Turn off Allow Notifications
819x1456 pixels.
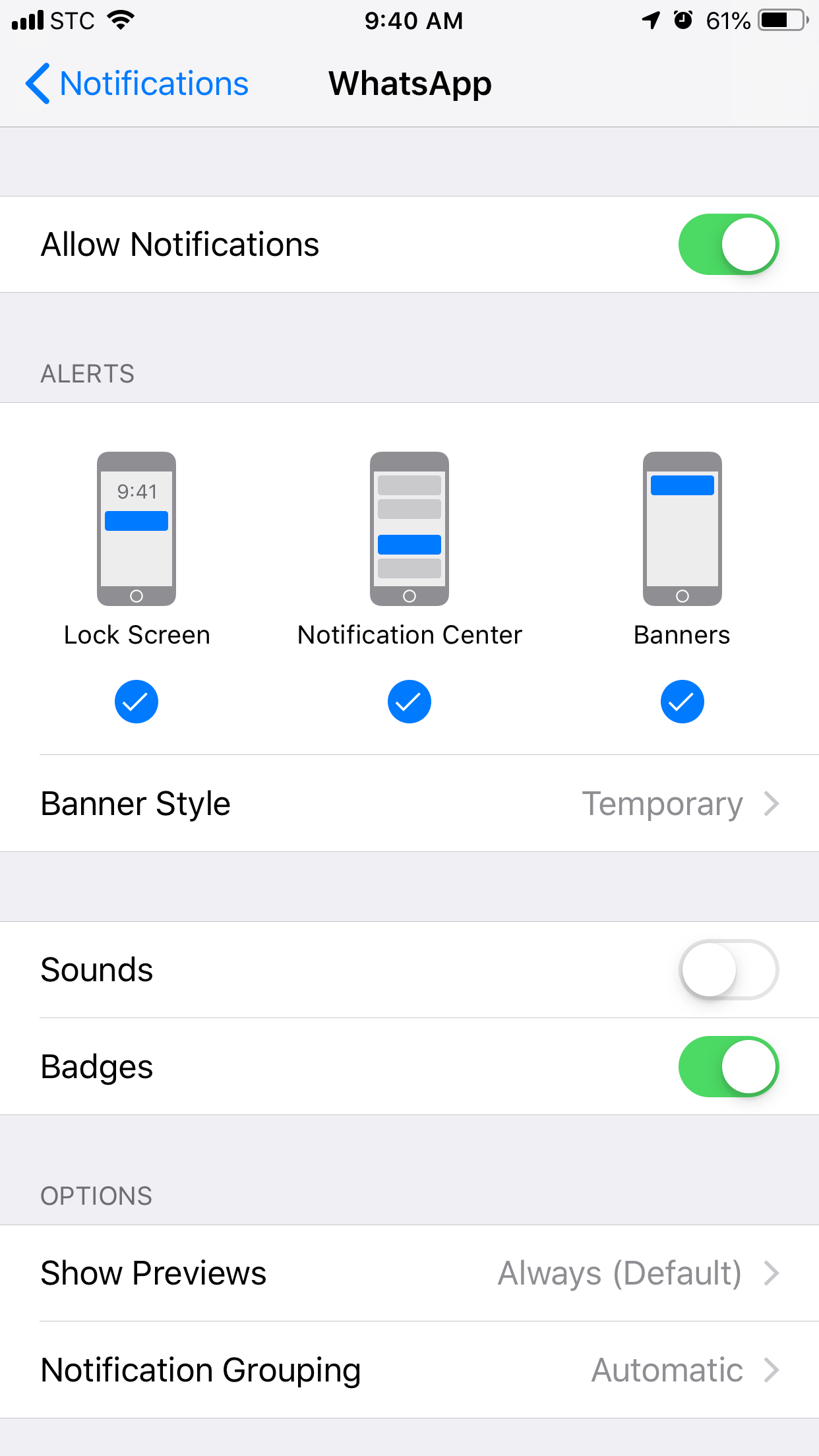click(x=728, y=245)
